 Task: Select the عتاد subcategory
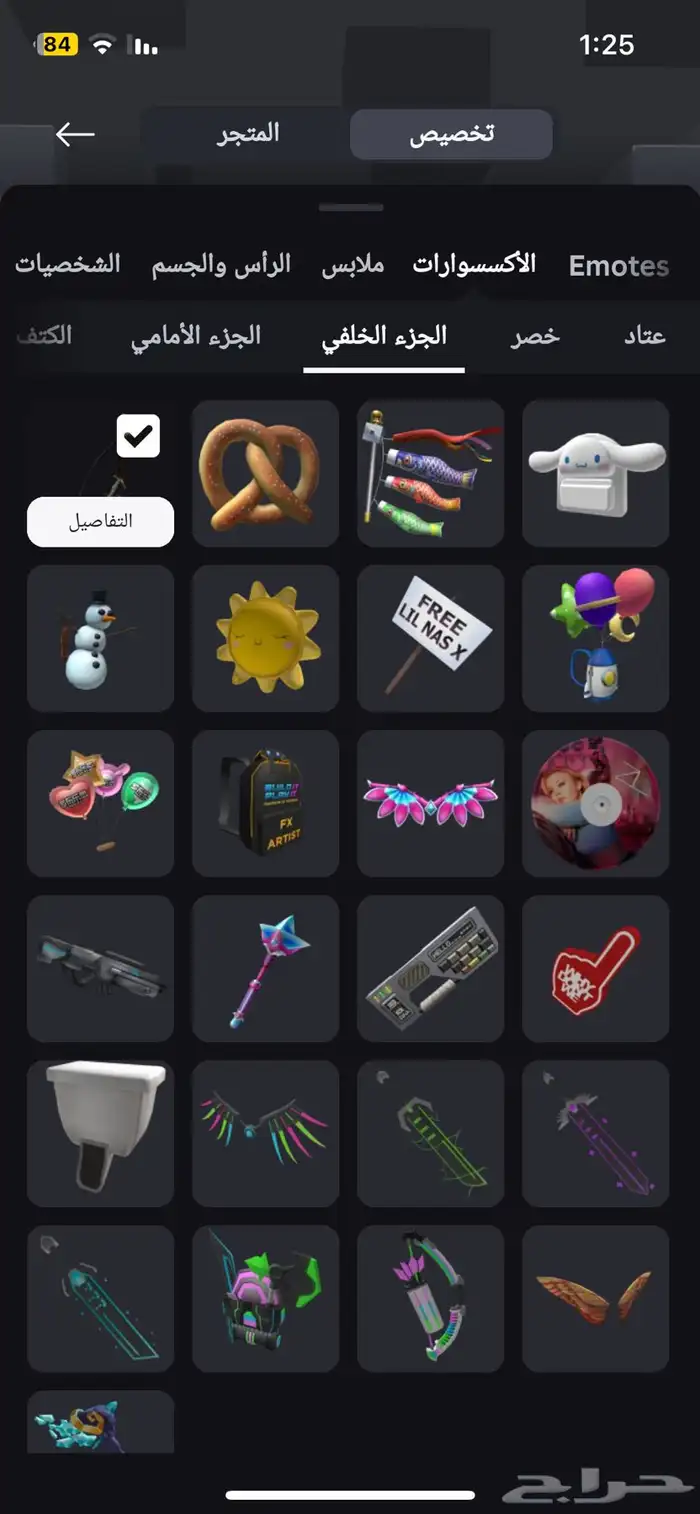[645, 336]
